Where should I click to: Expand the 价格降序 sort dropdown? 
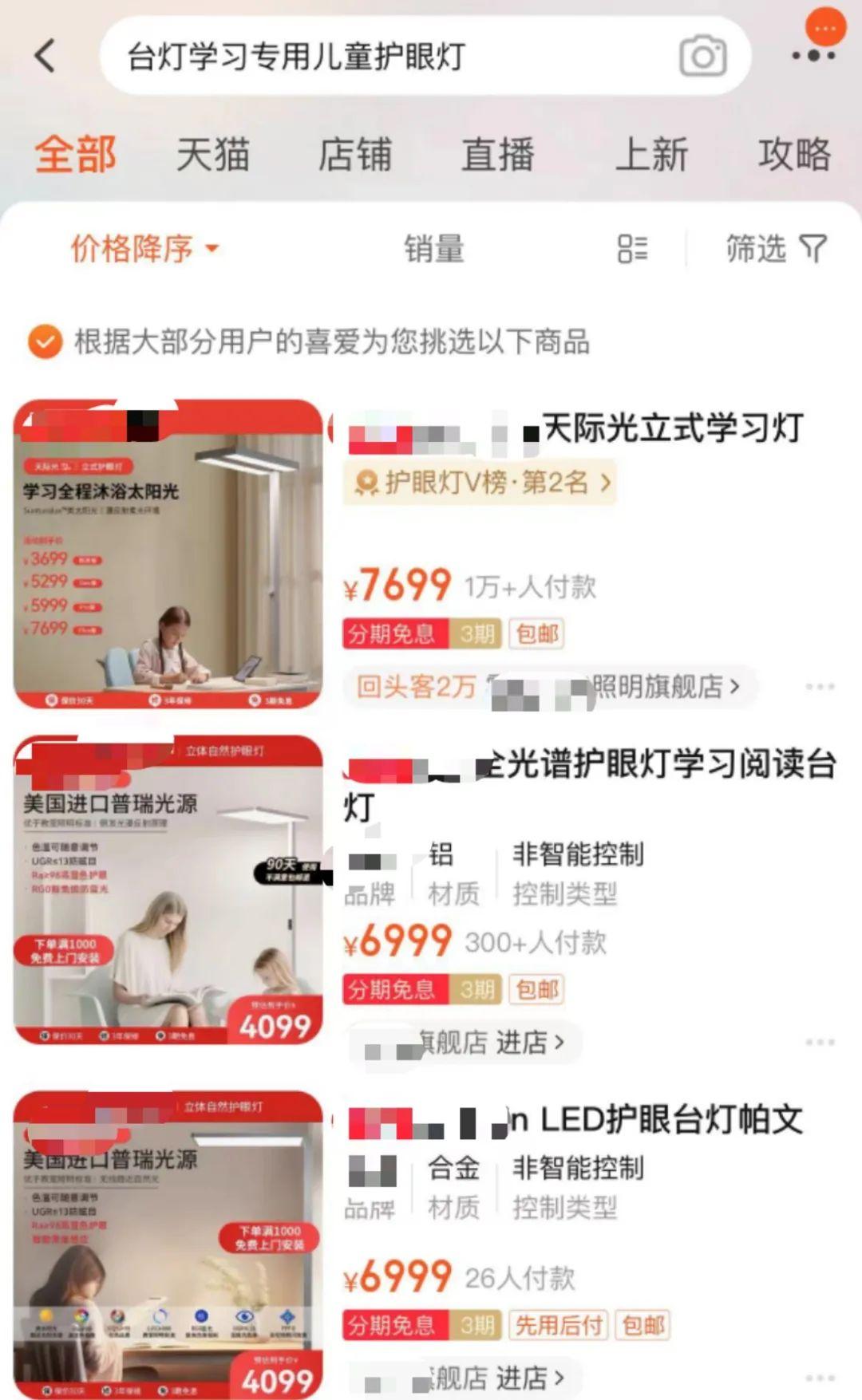144,248
